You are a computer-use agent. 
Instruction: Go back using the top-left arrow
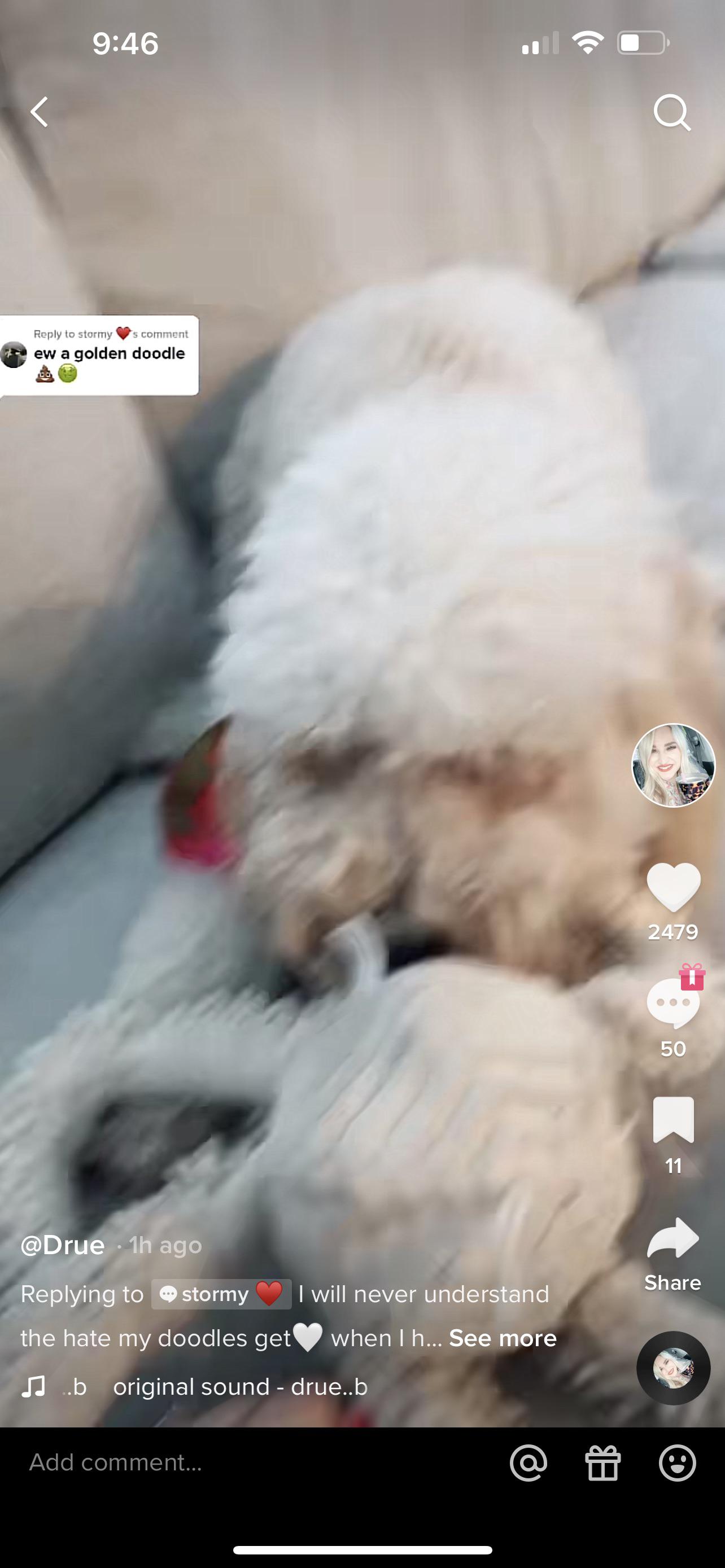(x=40, y=112)
